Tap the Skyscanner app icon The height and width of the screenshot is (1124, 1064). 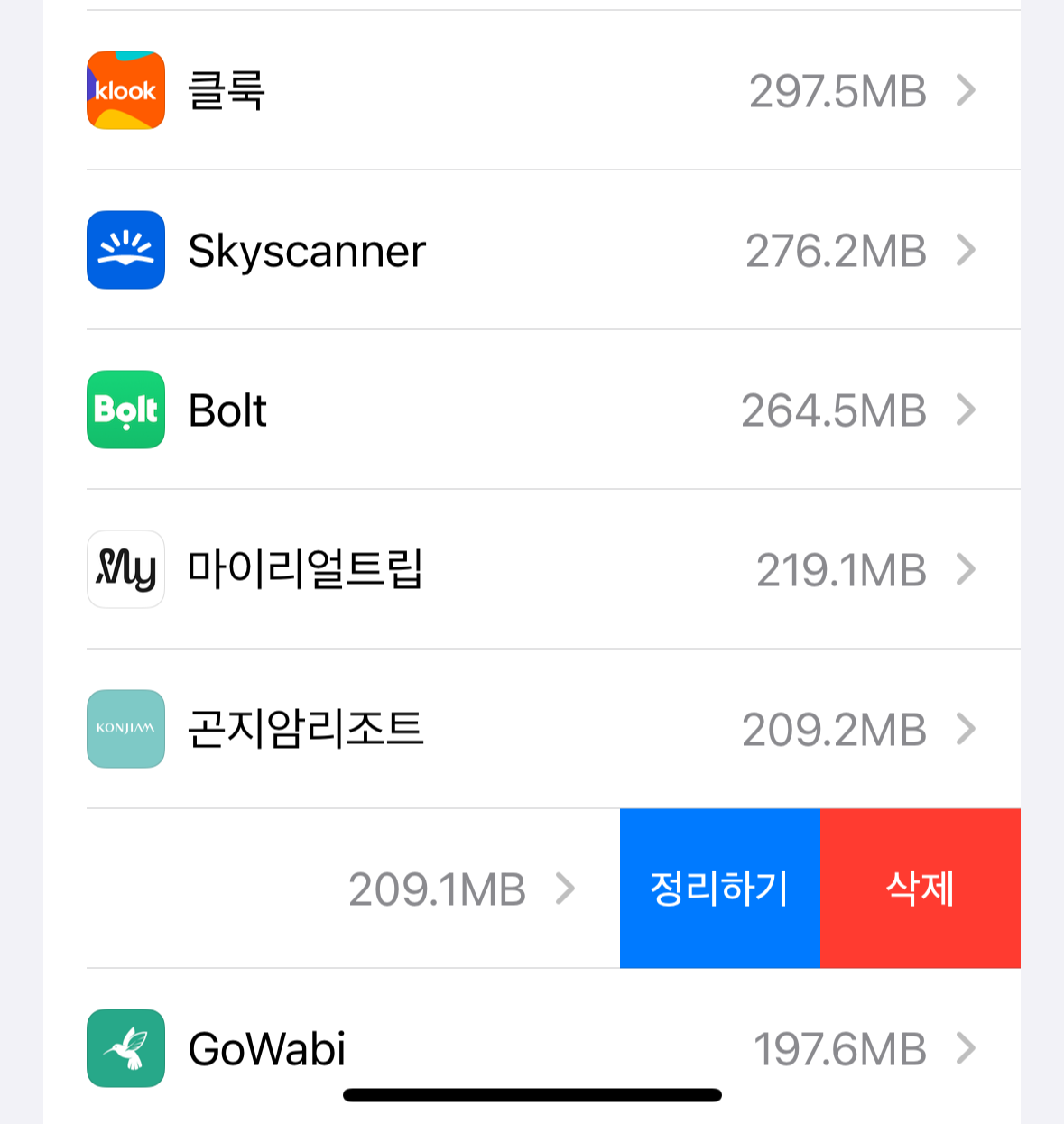(125, 251)
